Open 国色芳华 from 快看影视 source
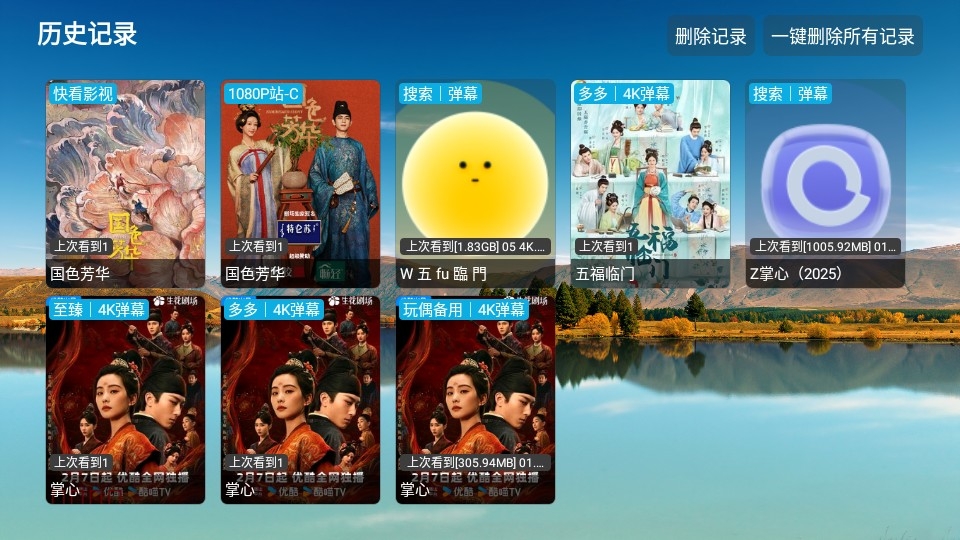The image size is (960, 540). coord(125,184)
